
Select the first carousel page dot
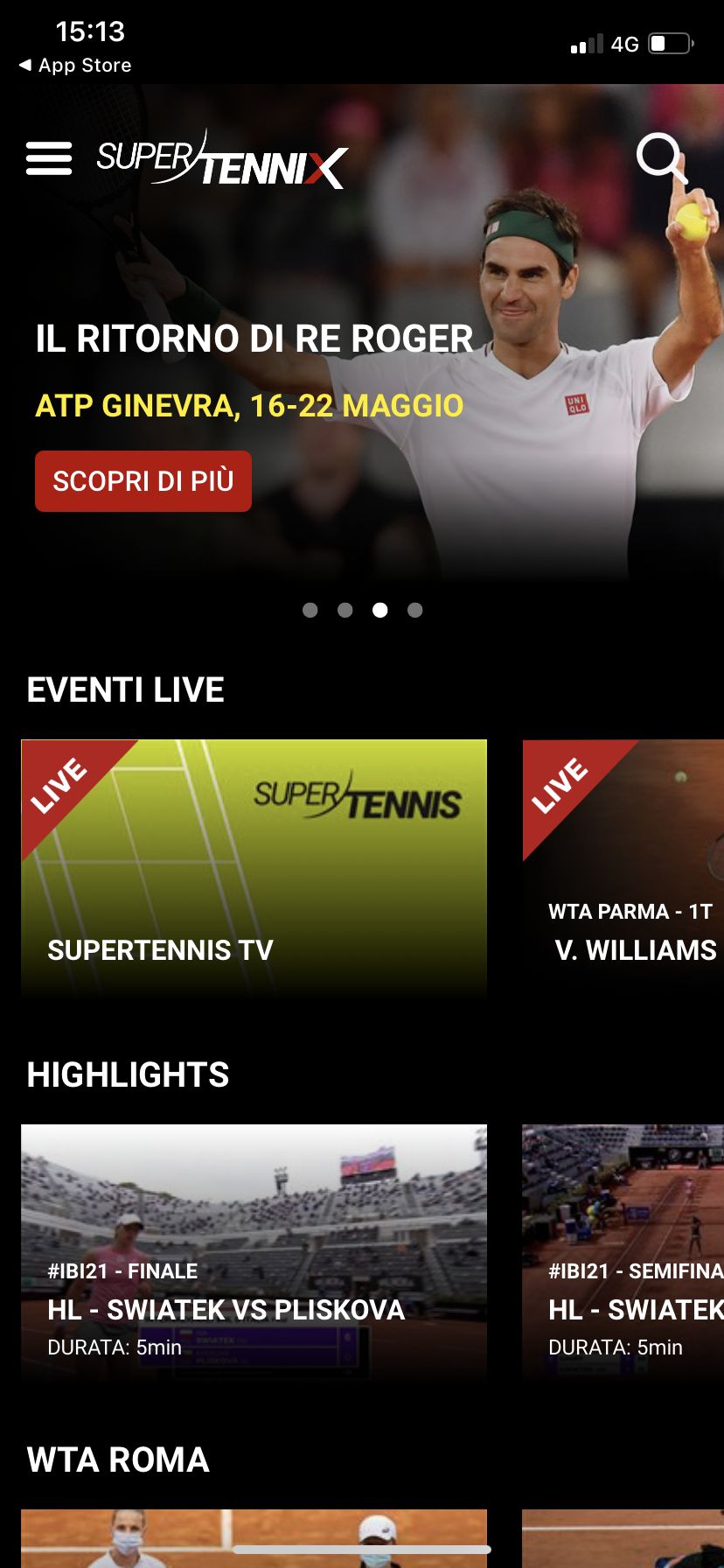[x=310, y=610]
